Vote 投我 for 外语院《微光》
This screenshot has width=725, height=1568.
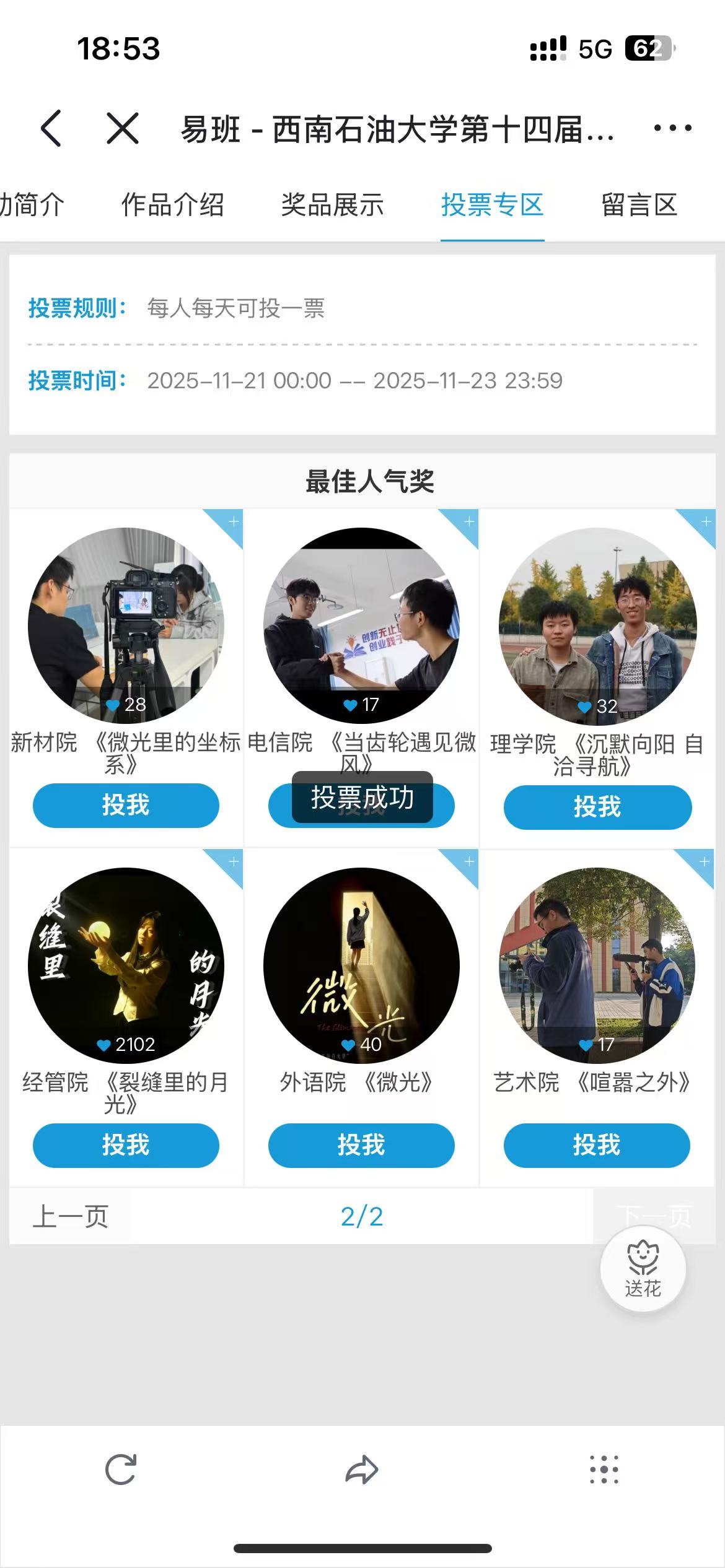click(361, 1145)
